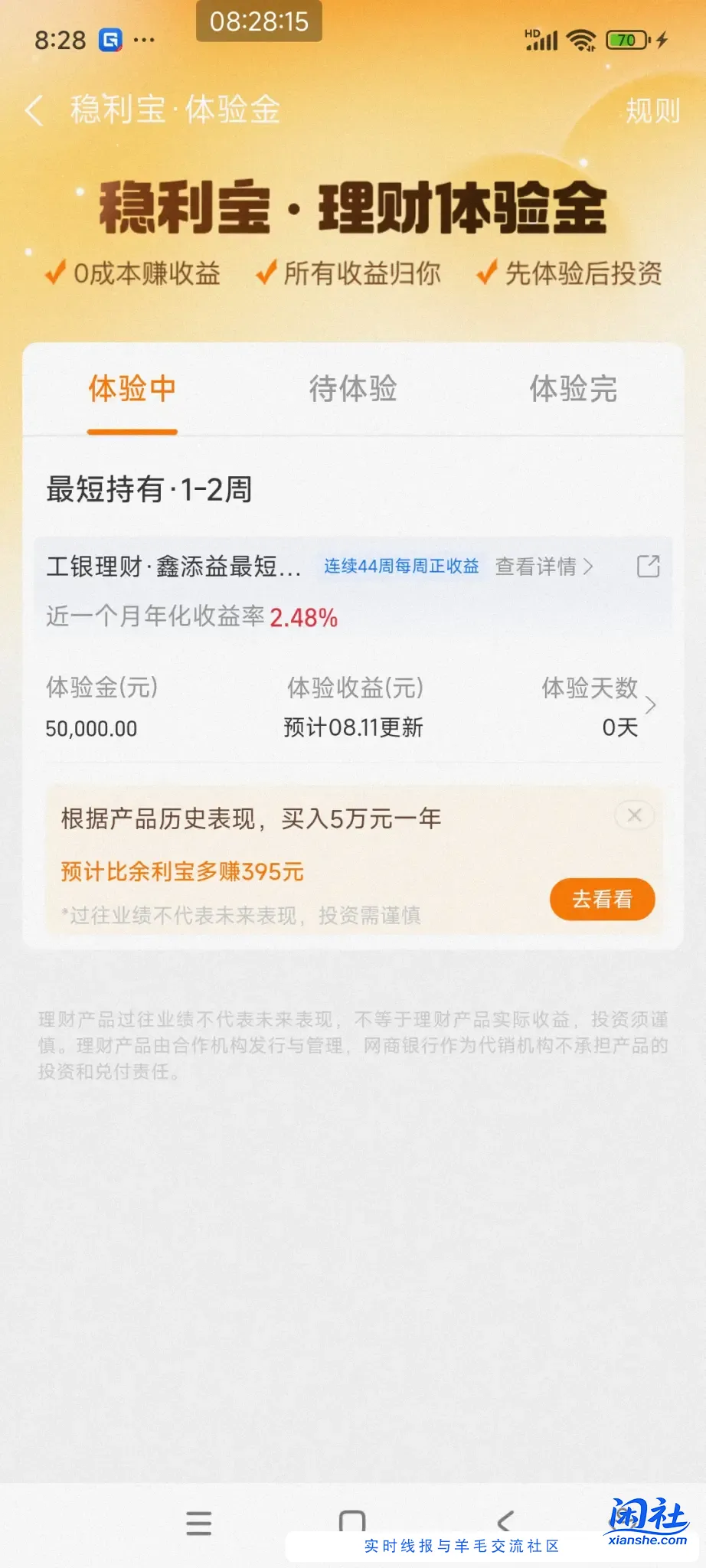
Task: Tap the floating 08:28:15 screen recorder timer
Action: coord(258,21)
